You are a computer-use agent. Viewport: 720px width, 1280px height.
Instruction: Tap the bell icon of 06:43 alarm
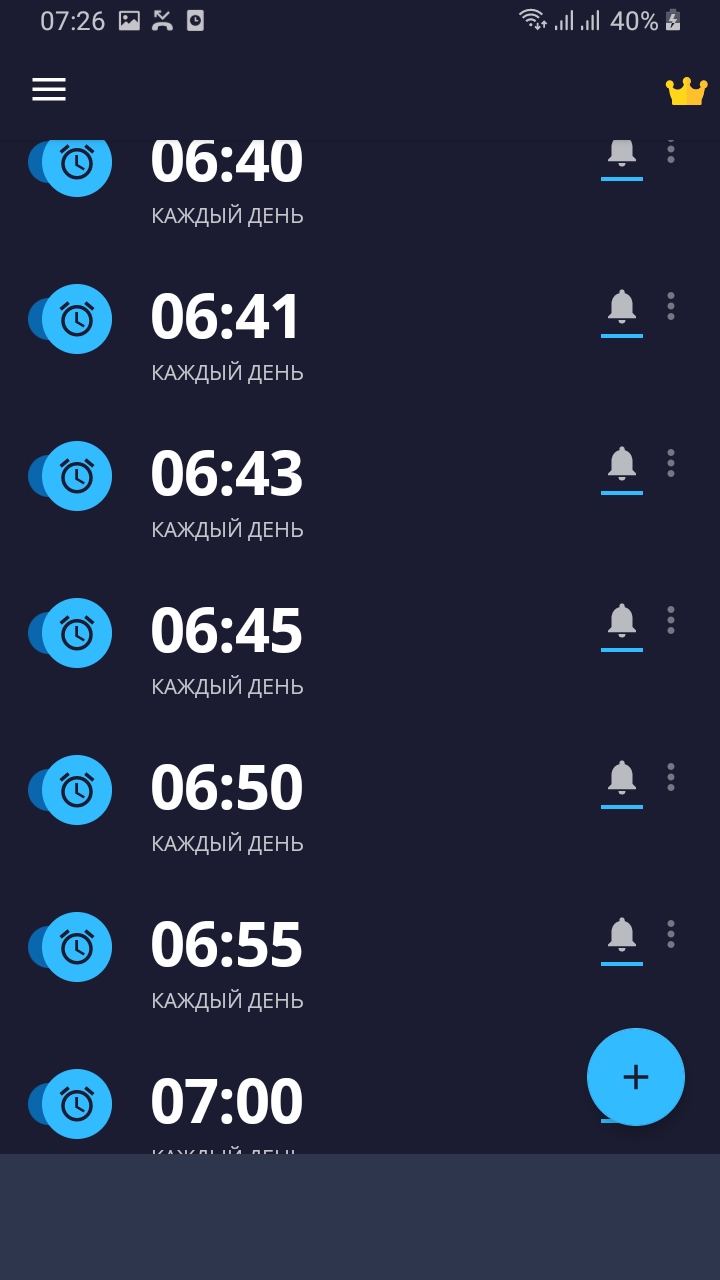622,463
